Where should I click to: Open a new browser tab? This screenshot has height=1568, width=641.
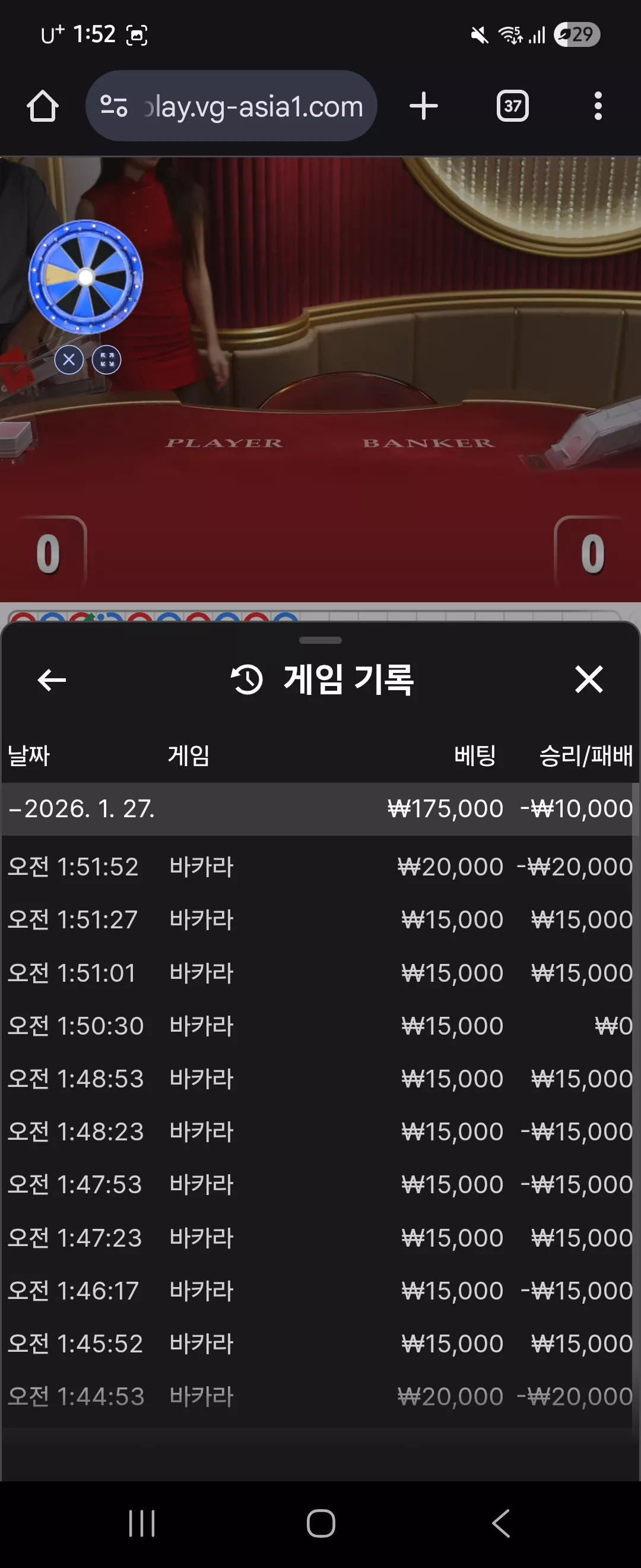[x=424, y=106]
